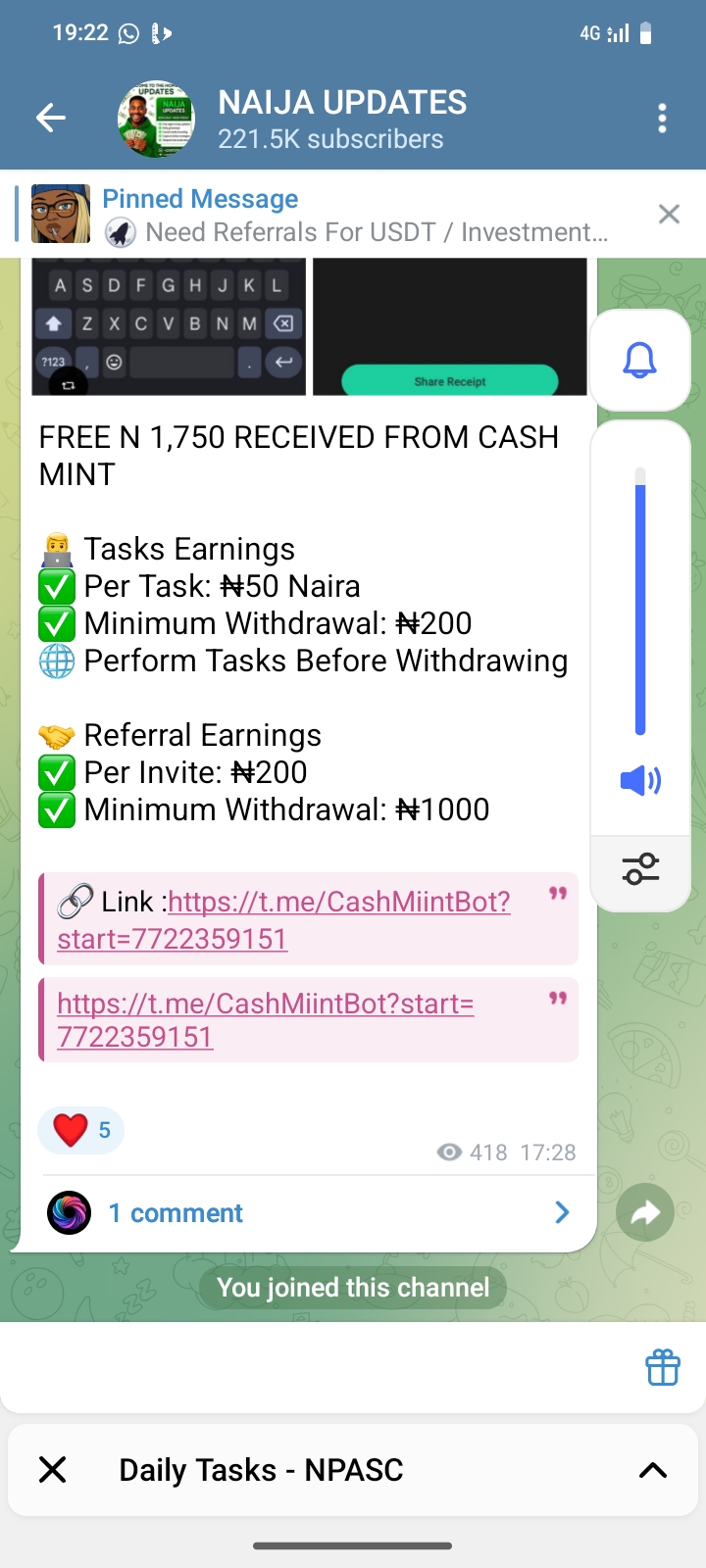Screen dimensions: 706x1568
Task: Open the gift icon
Action: (x=663, y=1367)
